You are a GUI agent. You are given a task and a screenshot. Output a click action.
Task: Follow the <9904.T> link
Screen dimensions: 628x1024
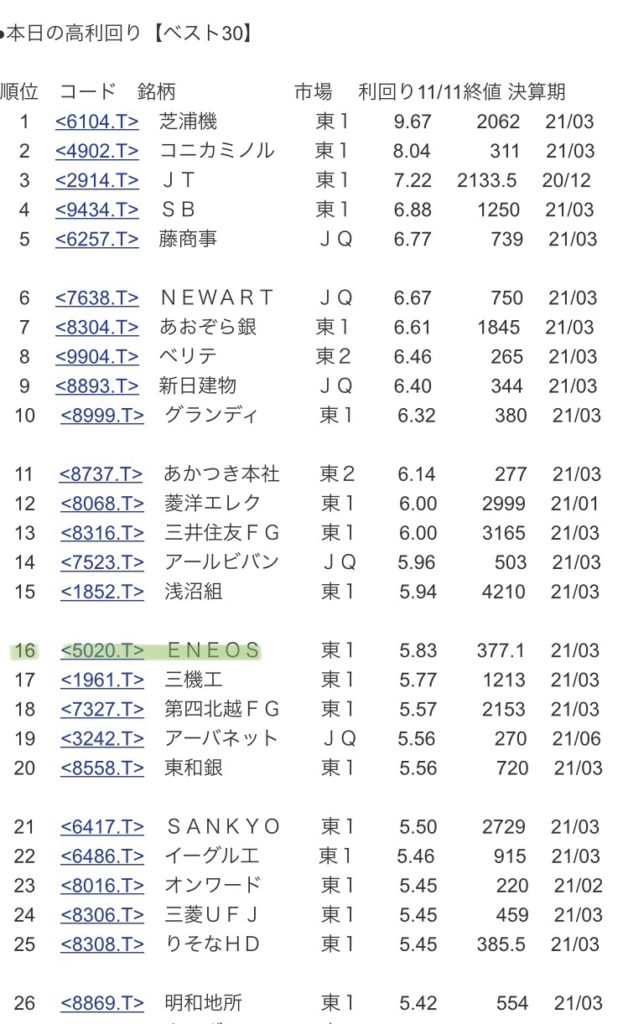tap(97, 357)
